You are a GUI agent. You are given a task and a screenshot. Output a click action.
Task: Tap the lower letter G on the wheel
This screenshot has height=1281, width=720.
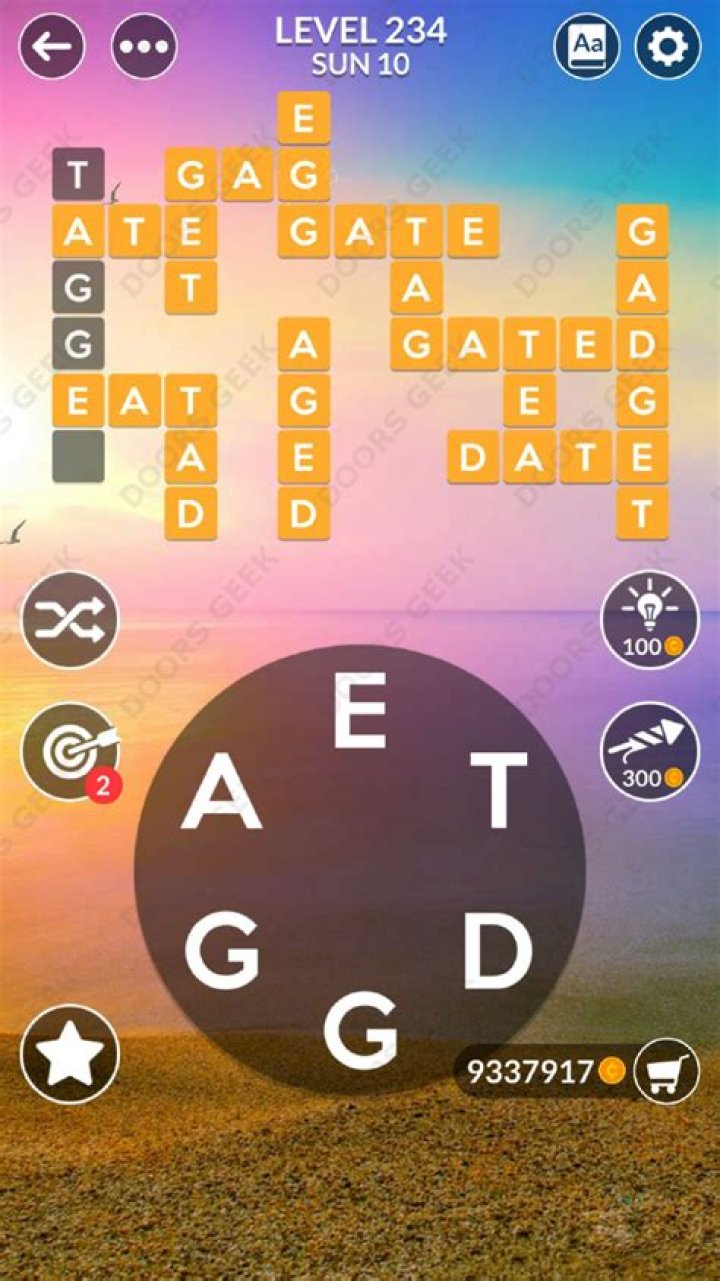click(365, 1030)
